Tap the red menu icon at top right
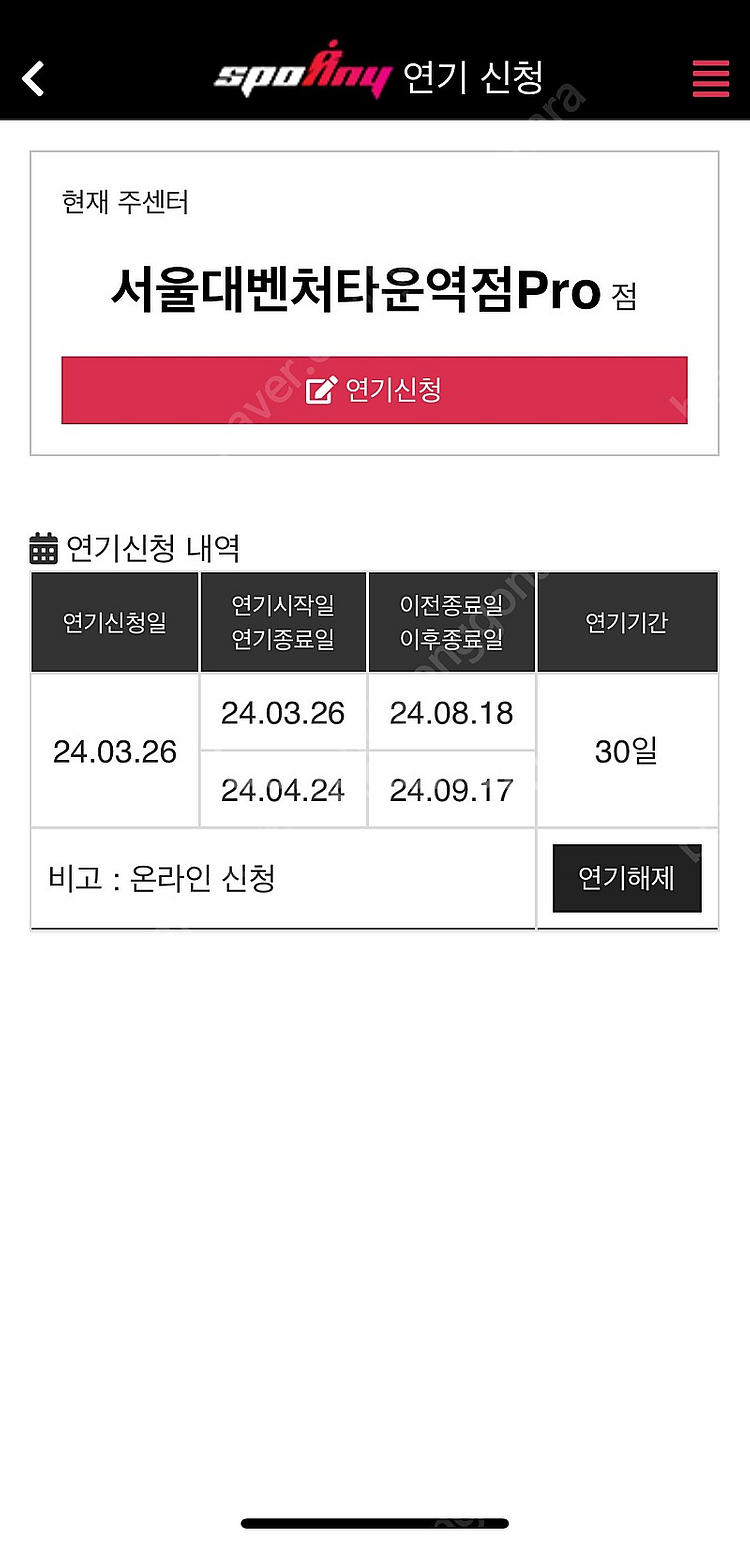The width and height of the screenshot is (750, 1545). pos(710,78)
